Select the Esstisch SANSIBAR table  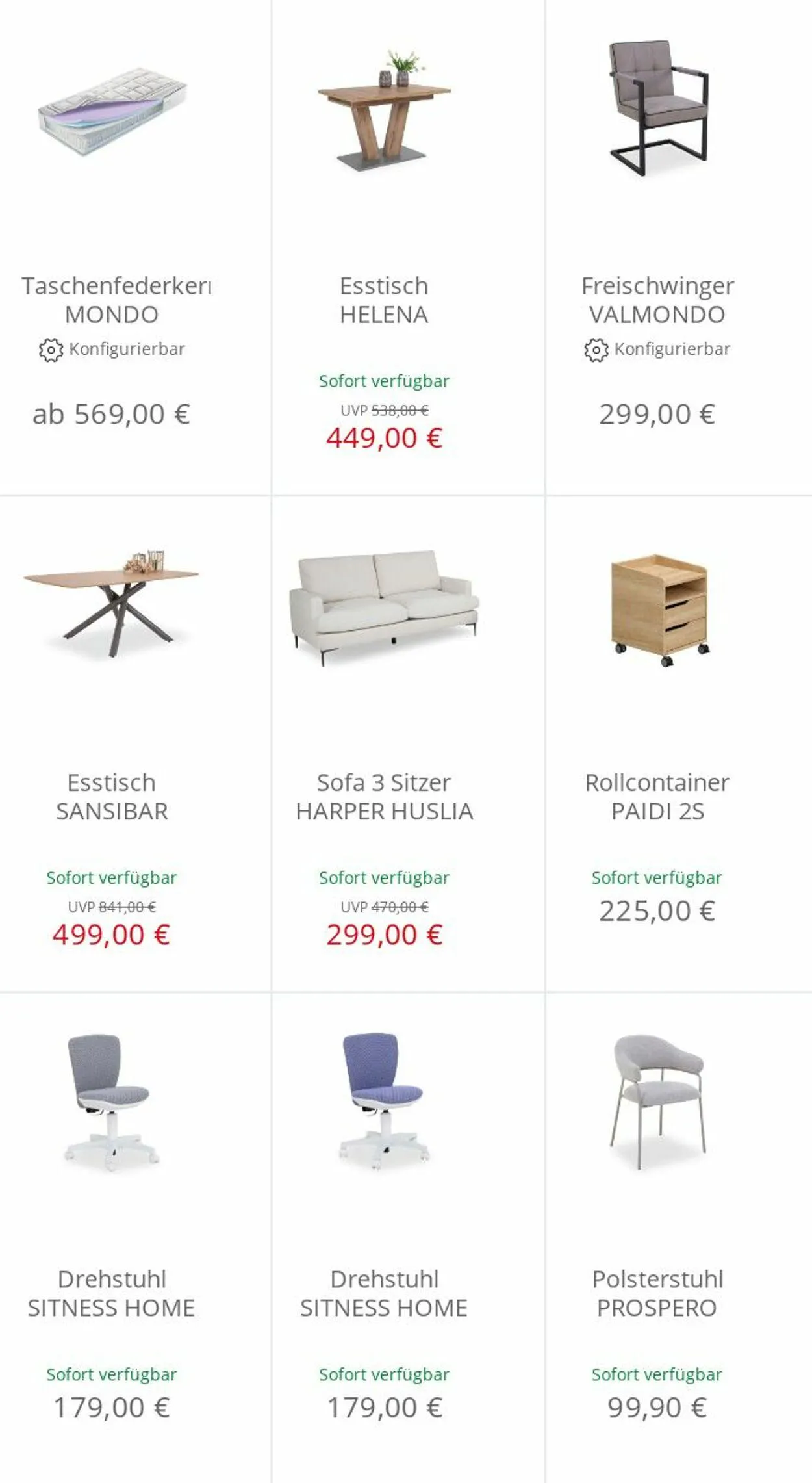point(135,744)
